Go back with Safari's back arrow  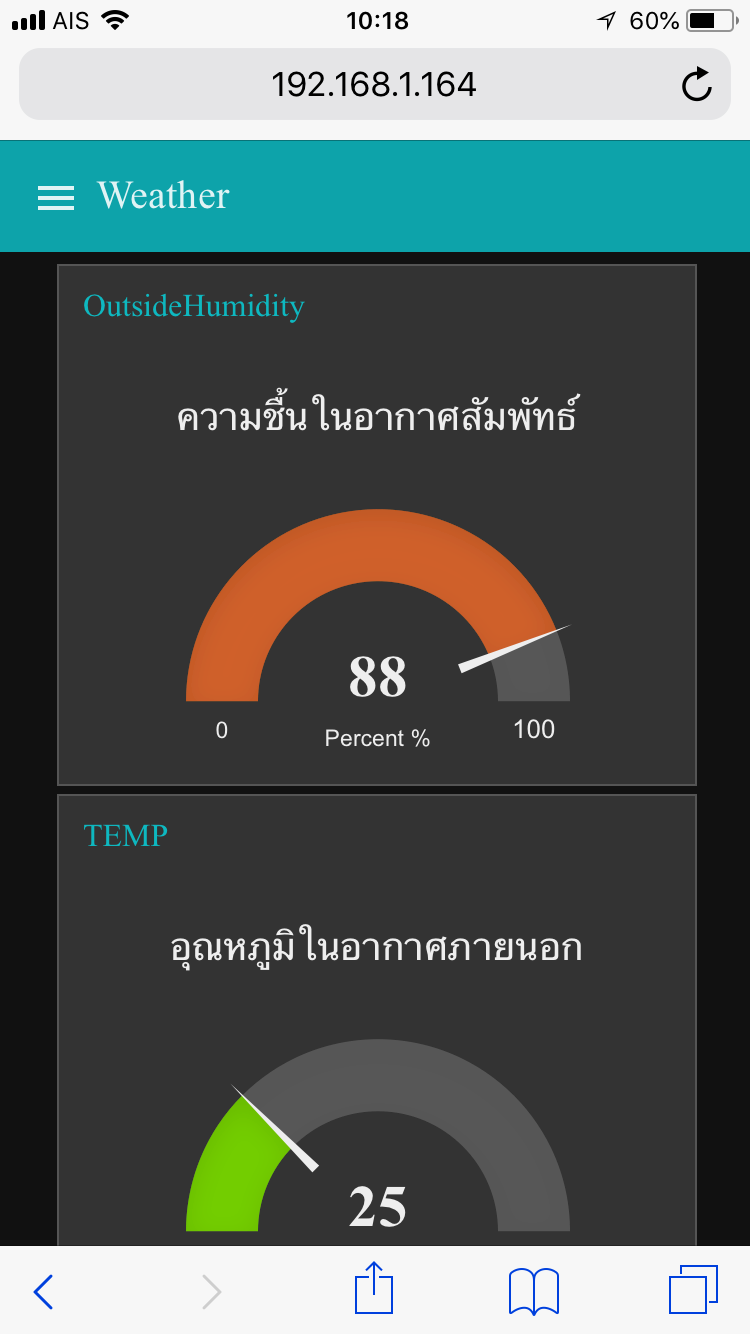coord(43,1291)
